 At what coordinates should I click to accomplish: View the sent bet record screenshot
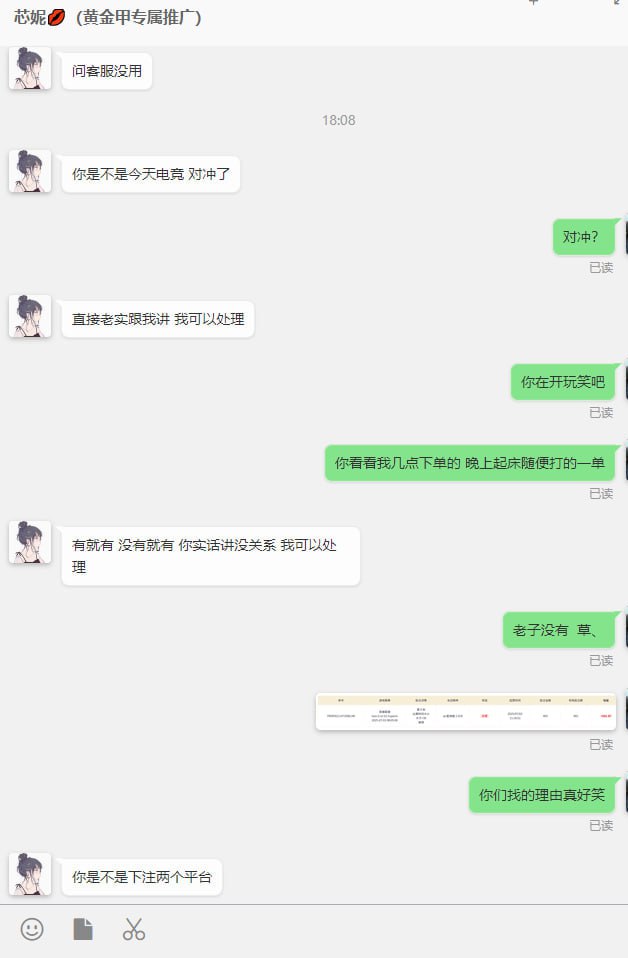(x=466, y=711)
